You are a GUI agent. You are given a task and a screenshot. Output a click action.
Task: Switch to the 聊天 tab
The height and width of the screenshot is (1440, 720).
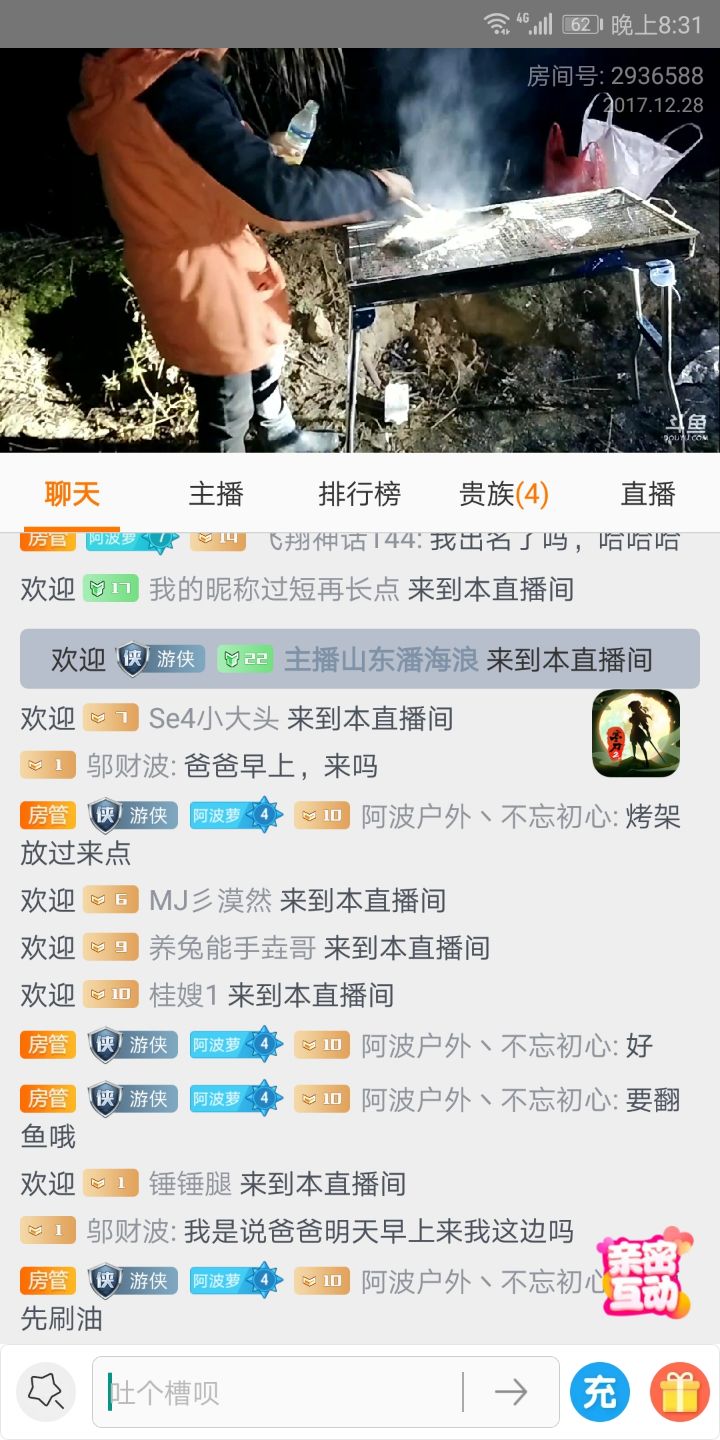[72, 494]
